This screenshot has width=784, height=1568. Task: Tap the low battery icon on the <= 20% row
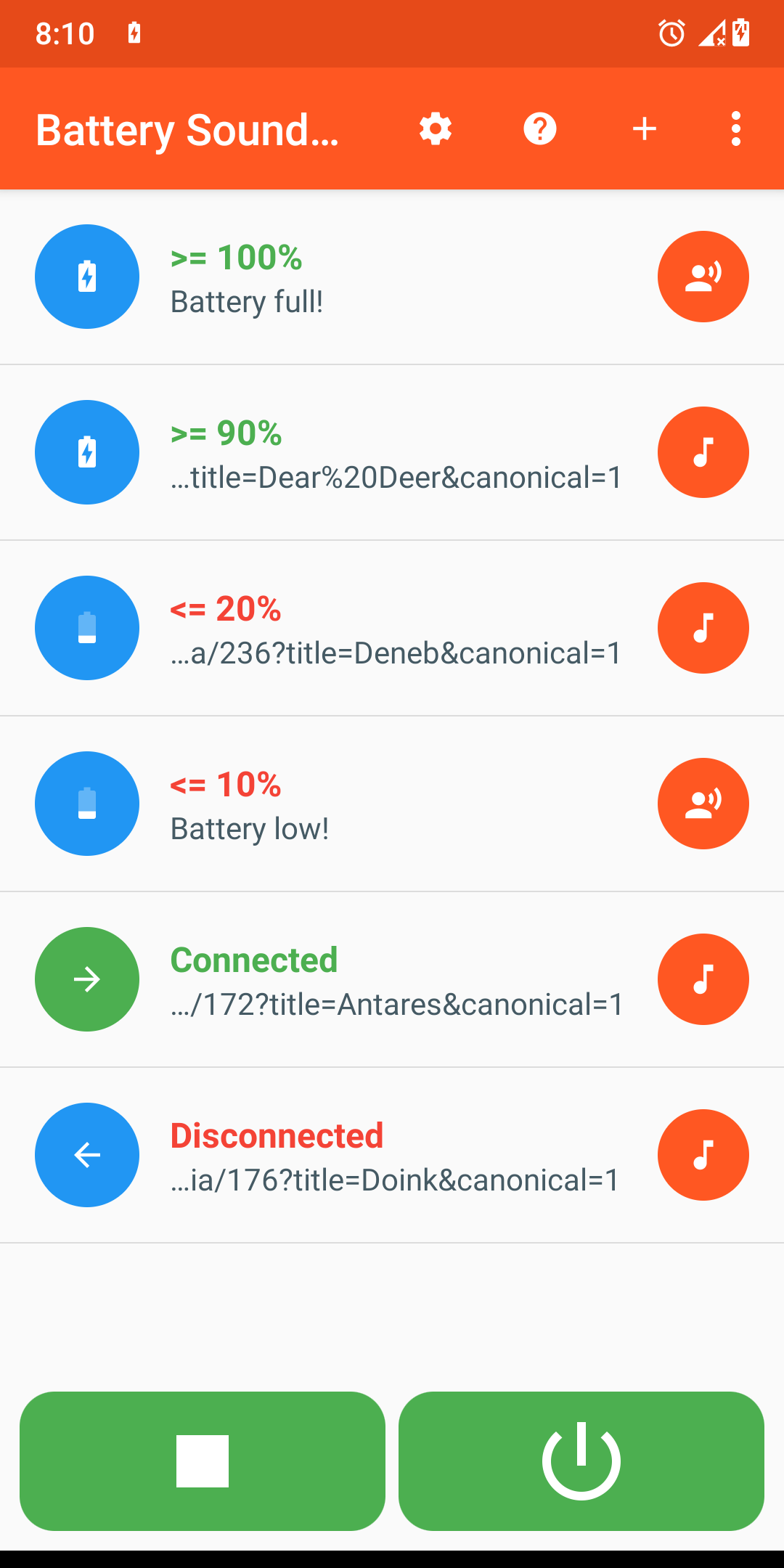(86, 628)
